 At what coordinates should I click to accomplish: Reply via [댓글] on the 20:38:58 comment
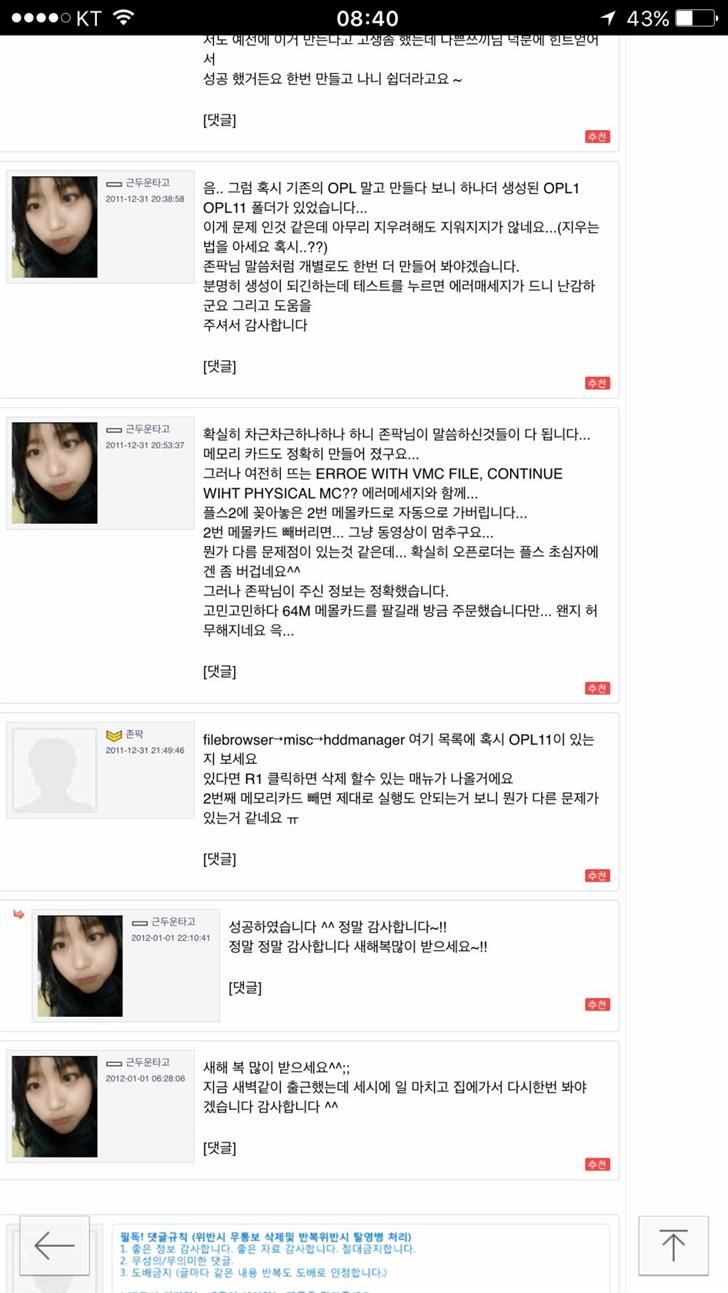point(219,366)
